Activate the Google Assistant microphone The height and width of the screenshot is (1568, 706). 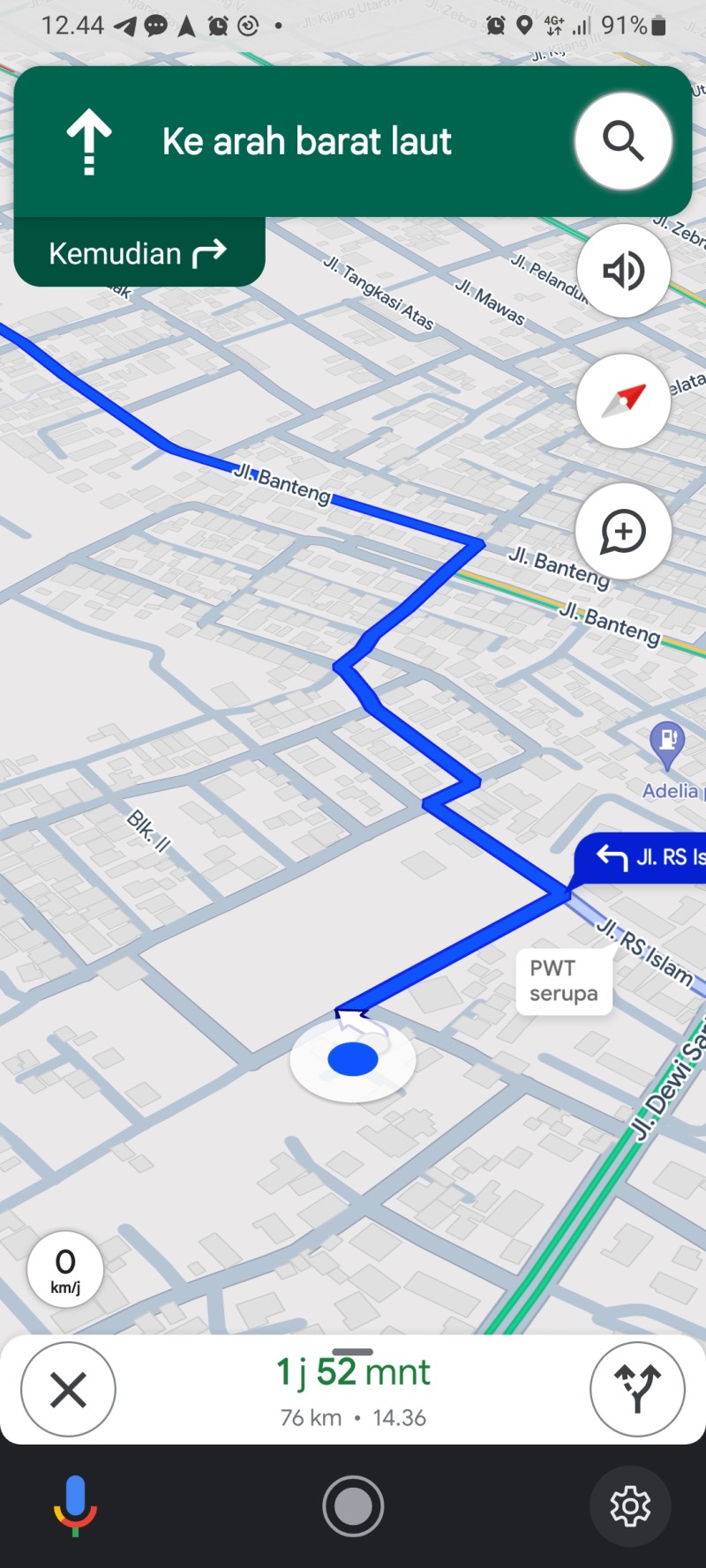[x=75, y=1505]
